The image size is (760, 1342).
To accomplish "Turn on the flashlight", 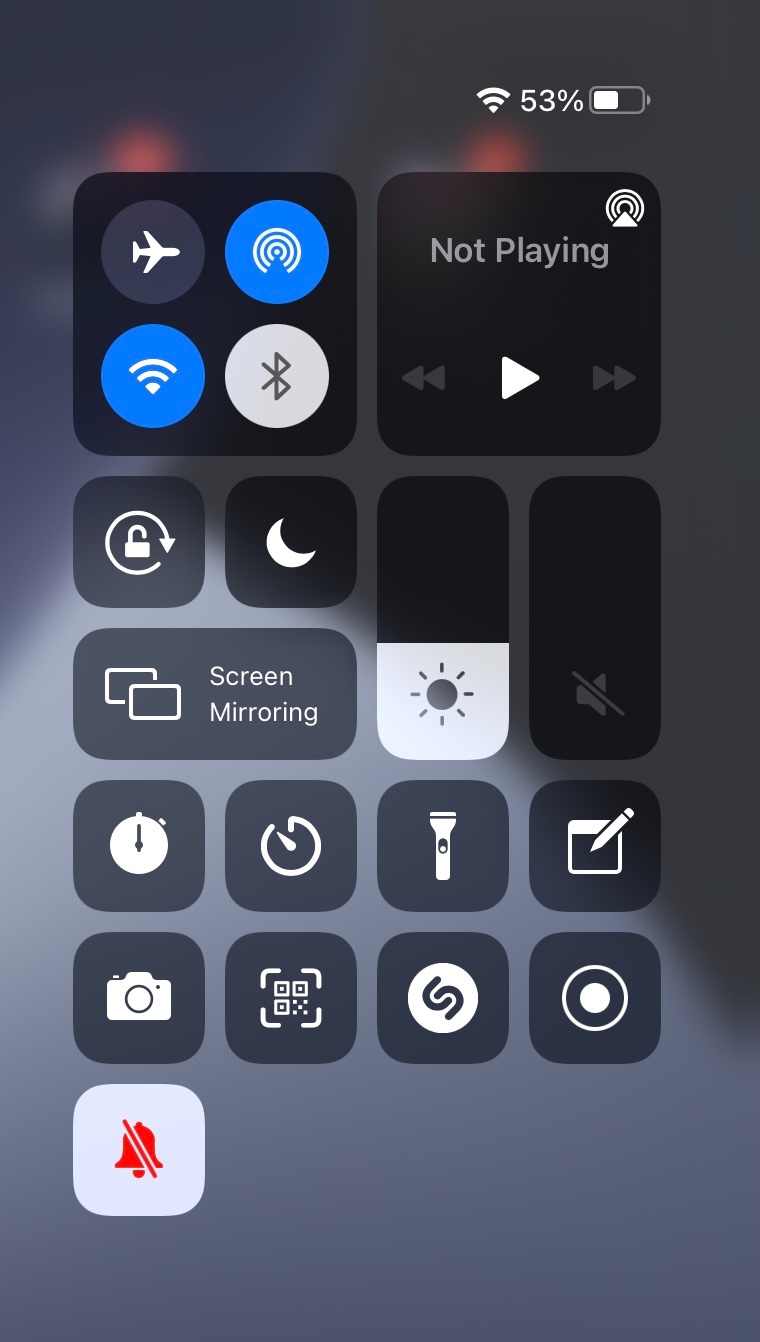I will point(442,846).
